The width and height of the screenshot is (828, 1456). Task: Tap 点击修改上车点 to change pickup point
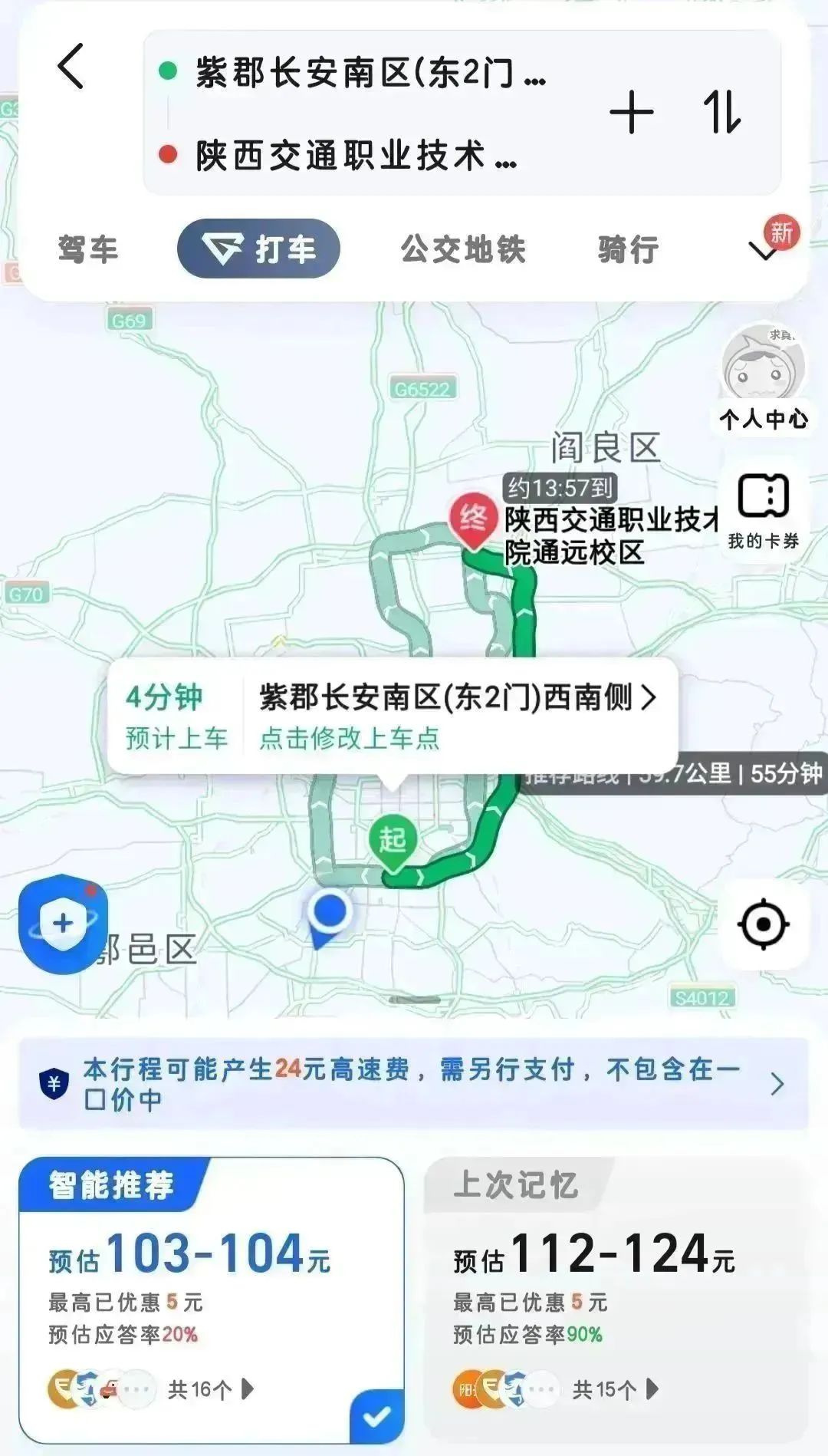pyautogui.click(x=350, y=738)
